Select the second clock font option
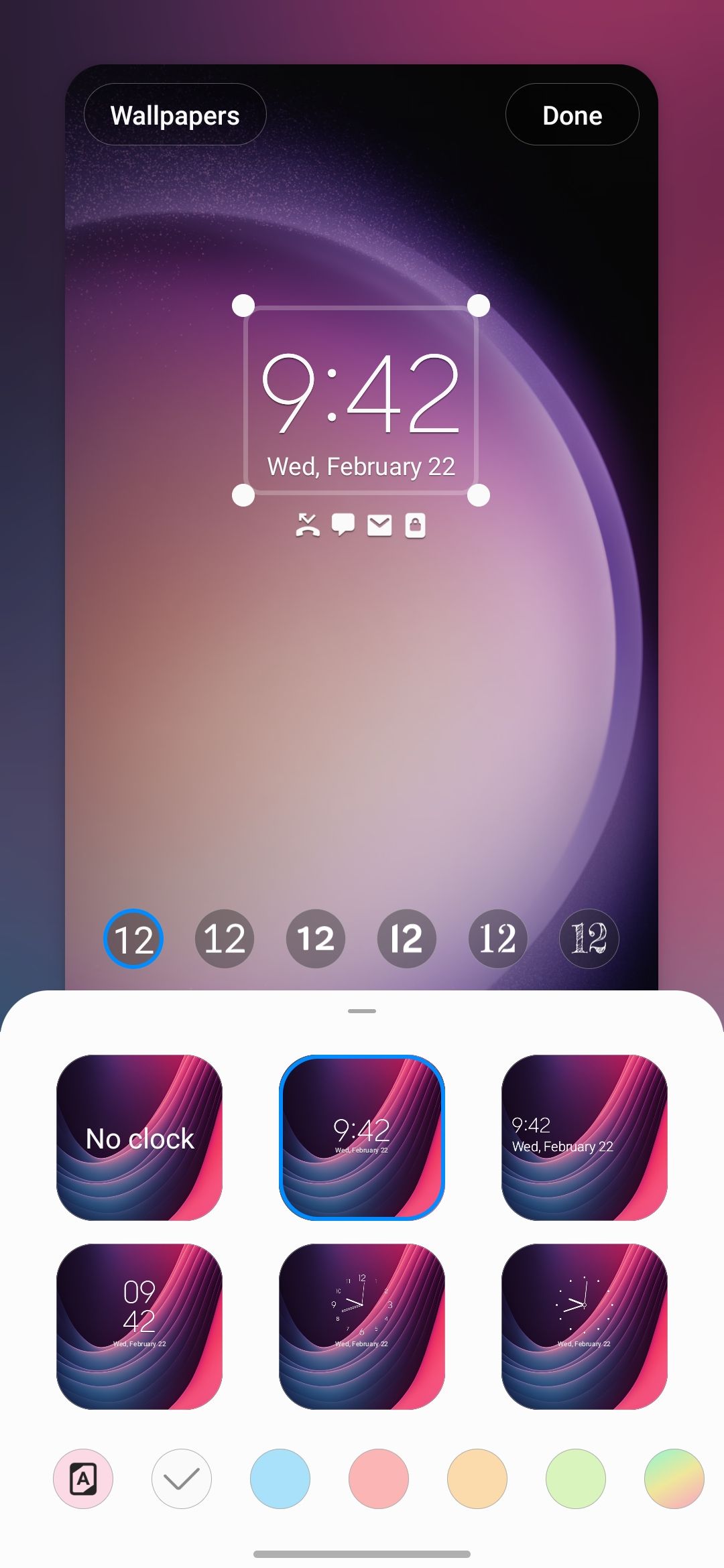 (x=225, y=938)
